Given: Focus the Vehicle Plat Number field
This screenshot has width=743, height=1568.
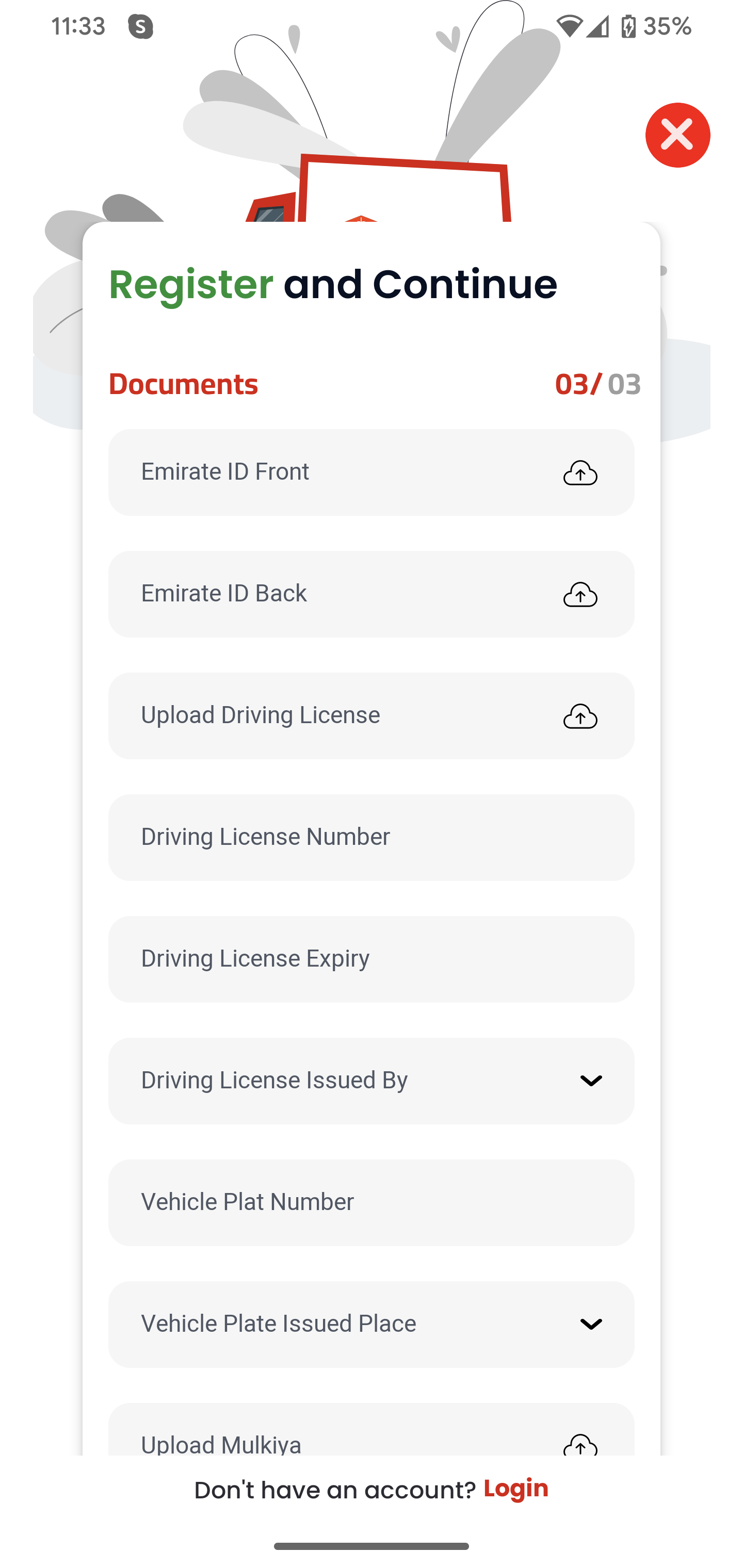Looking at the screenshot, I should click(x=371, y=1203).
